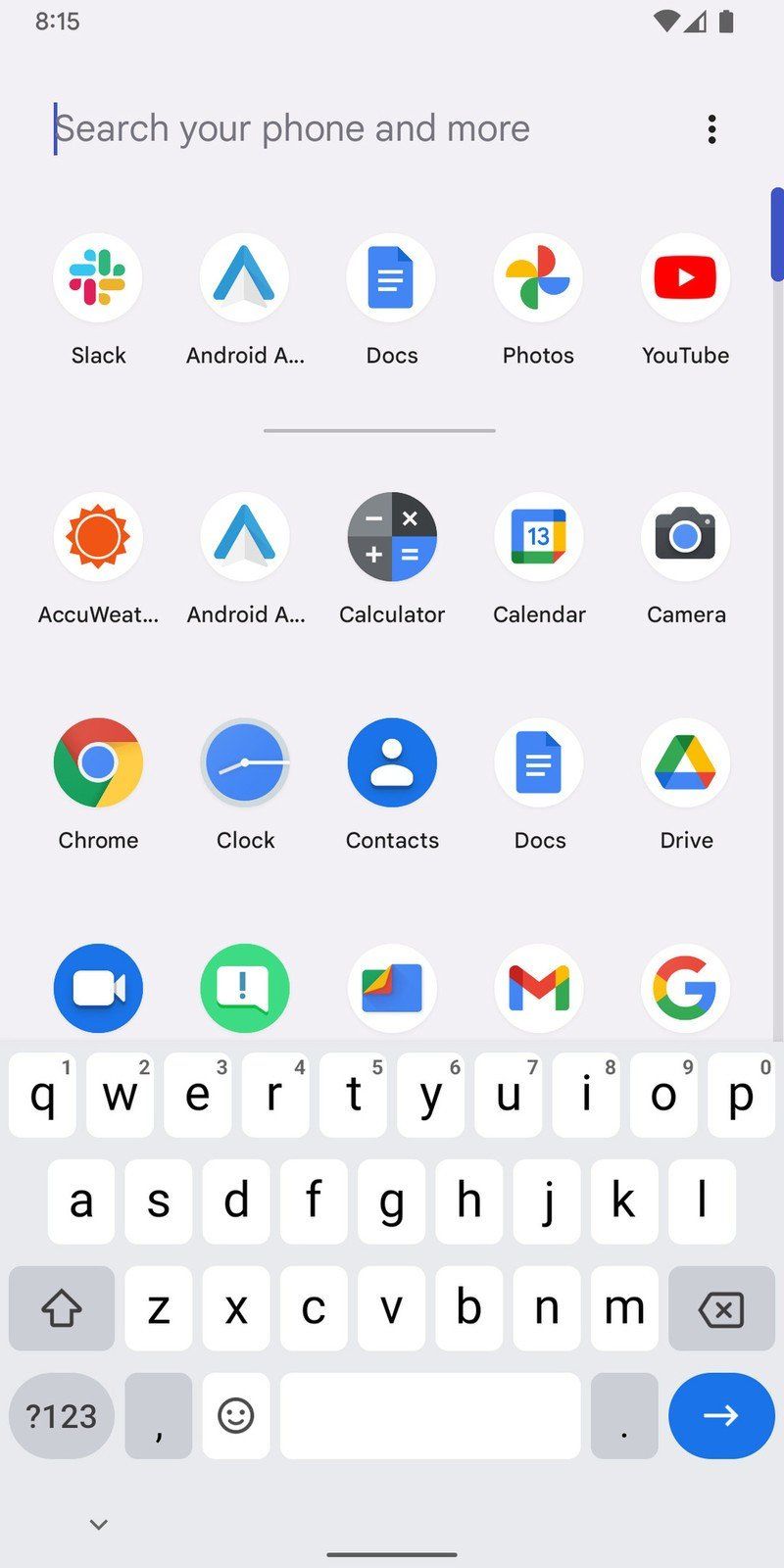The image size is (784, 1568).
Task: Tap the blue search submit arrow
Action: (x=721, y=1415)
